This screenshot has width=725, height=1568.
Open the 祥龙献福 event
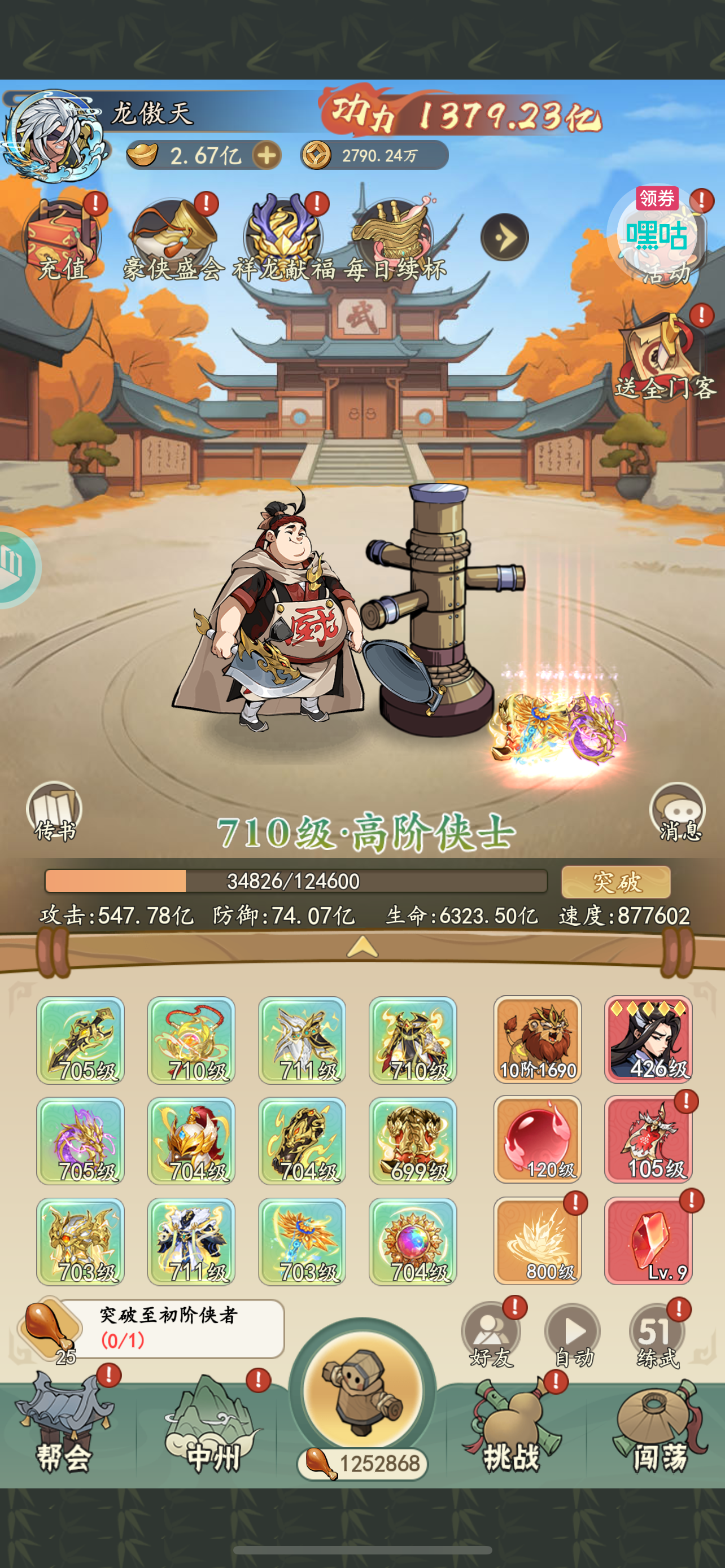coord(283,239)
